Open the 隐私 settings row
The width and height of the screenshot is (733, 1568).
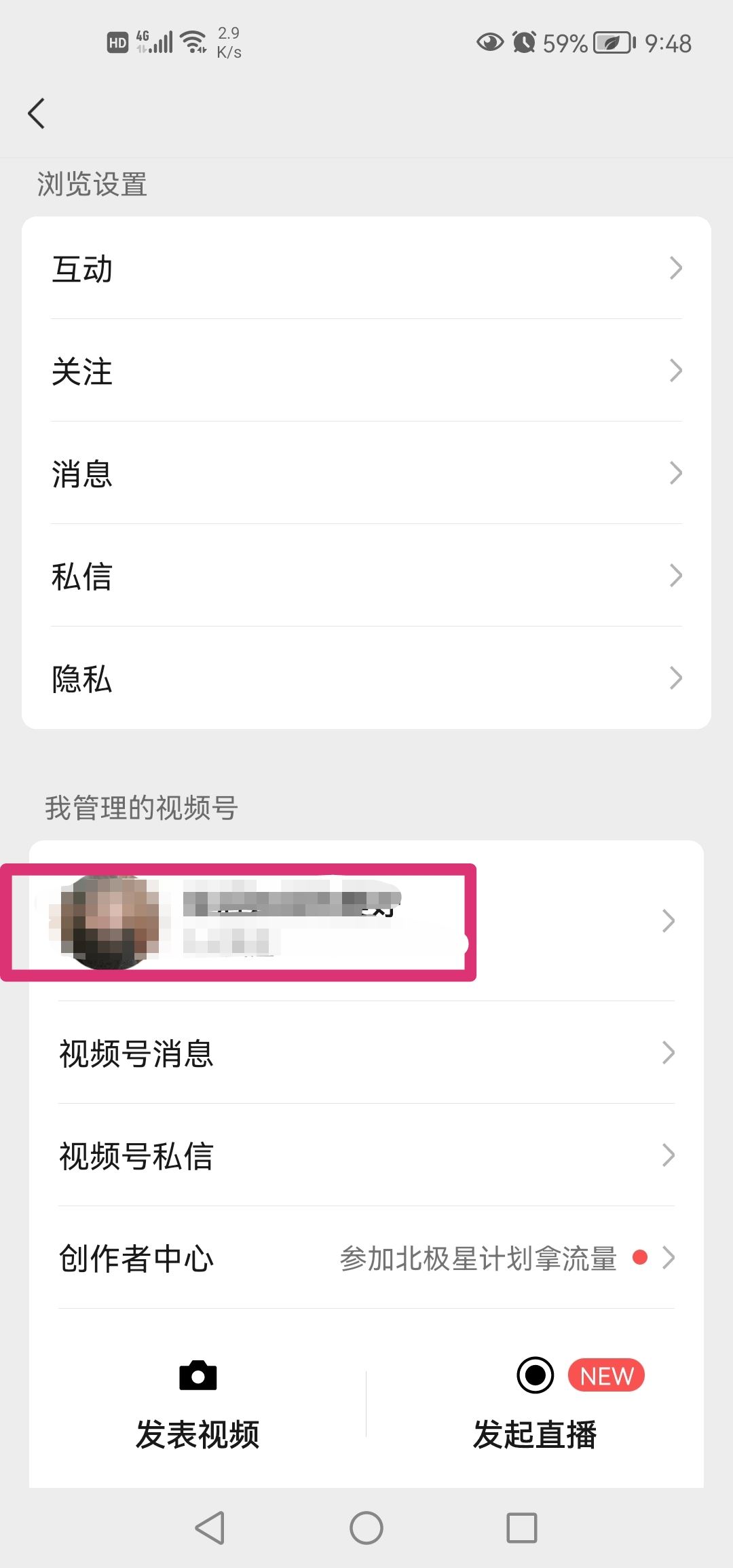(x=366, y=678)
